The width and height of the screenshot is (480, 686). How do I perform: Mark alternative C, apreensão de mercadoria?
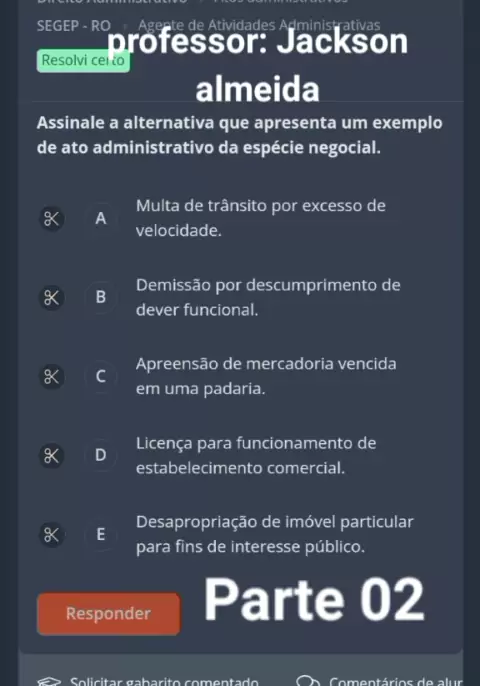click(x=101, y=376)
